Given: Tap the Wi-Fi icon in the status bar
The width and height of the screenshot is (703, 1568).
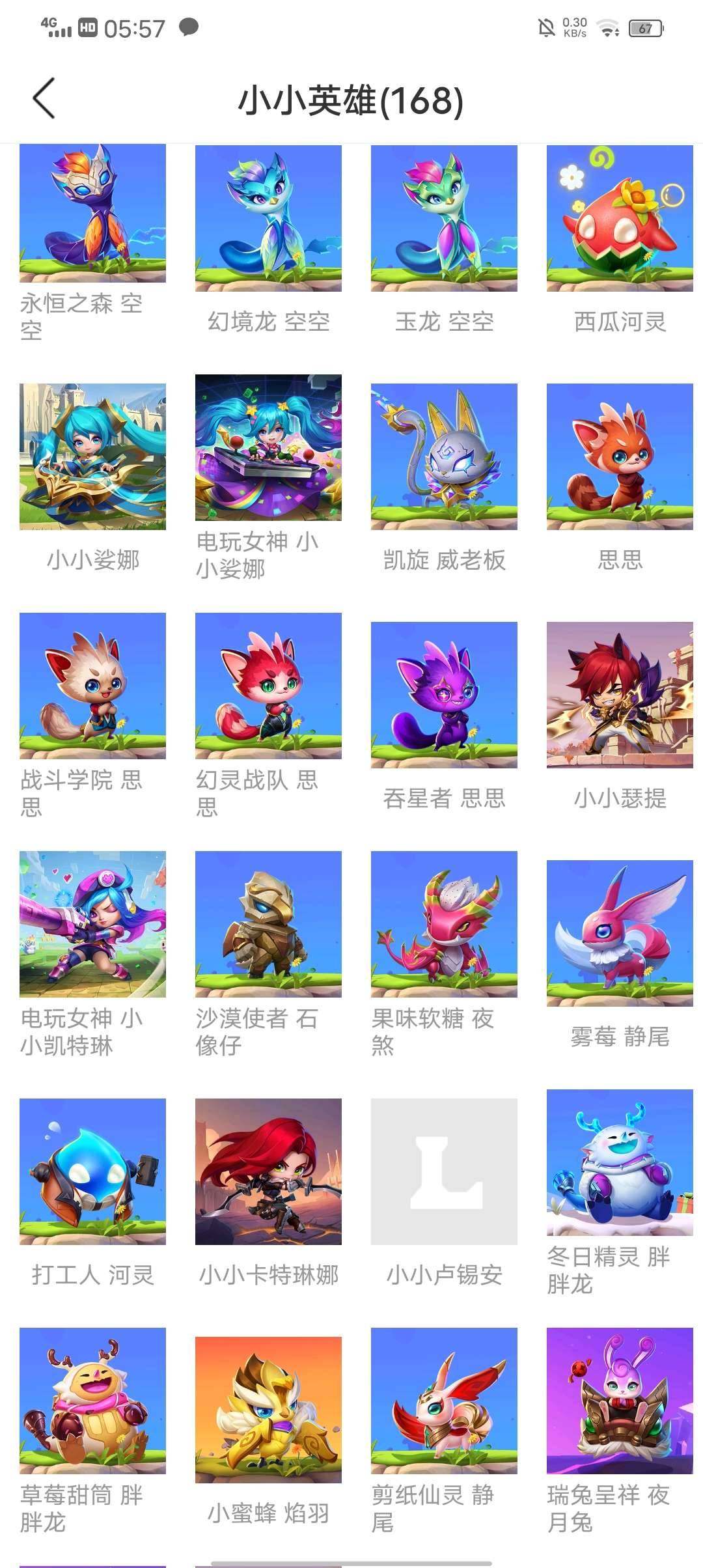Looking at the screenshot, I should coord(609,29).
